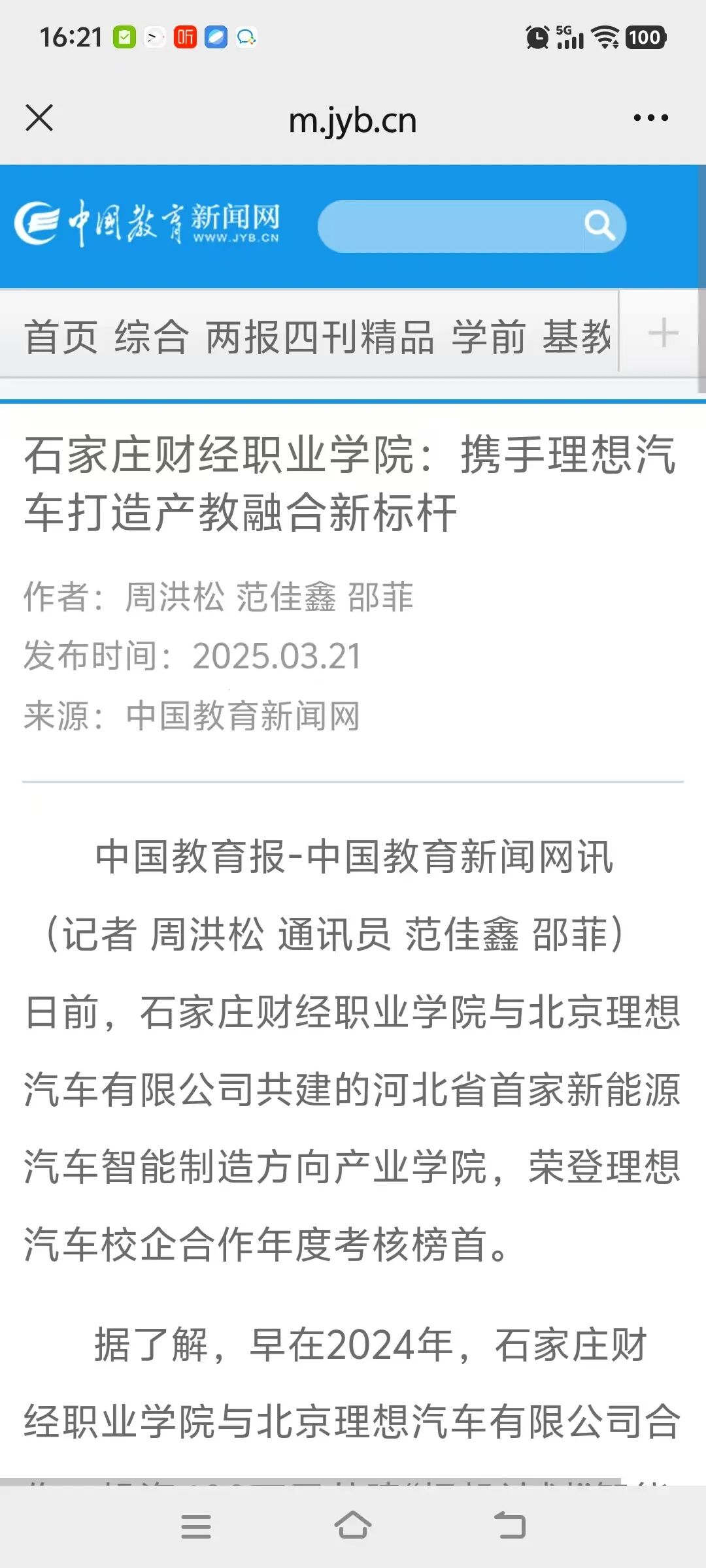Open the system recent apps menu

(x=195, y=1526)
